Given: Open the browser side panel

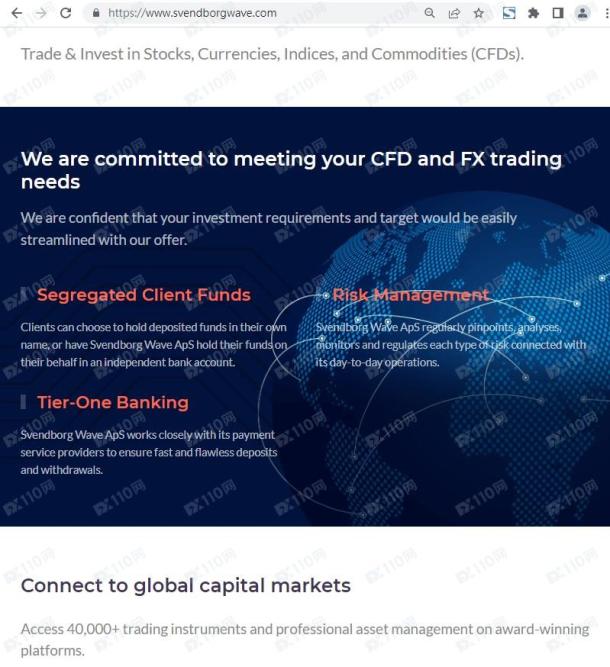Looking at the screenshot, I should click(557, 13).
